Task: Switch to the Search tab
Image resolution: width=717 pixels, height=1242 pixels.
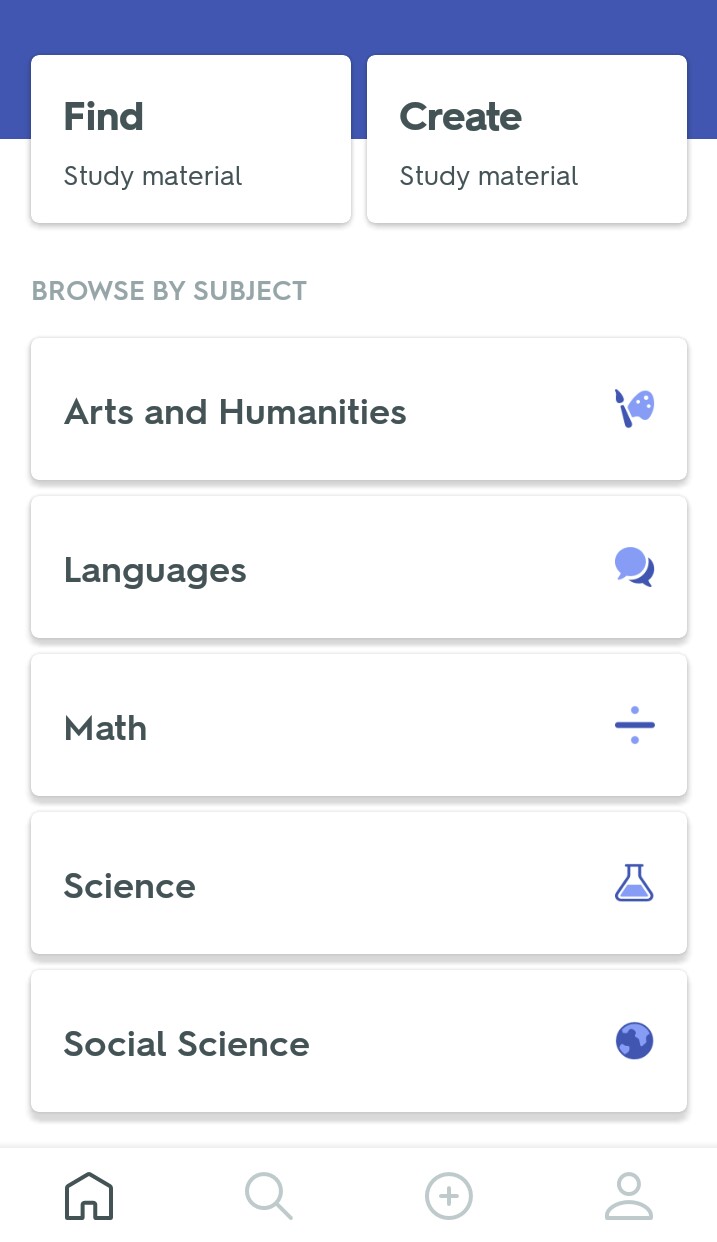Action: [x=269, y=1196]
